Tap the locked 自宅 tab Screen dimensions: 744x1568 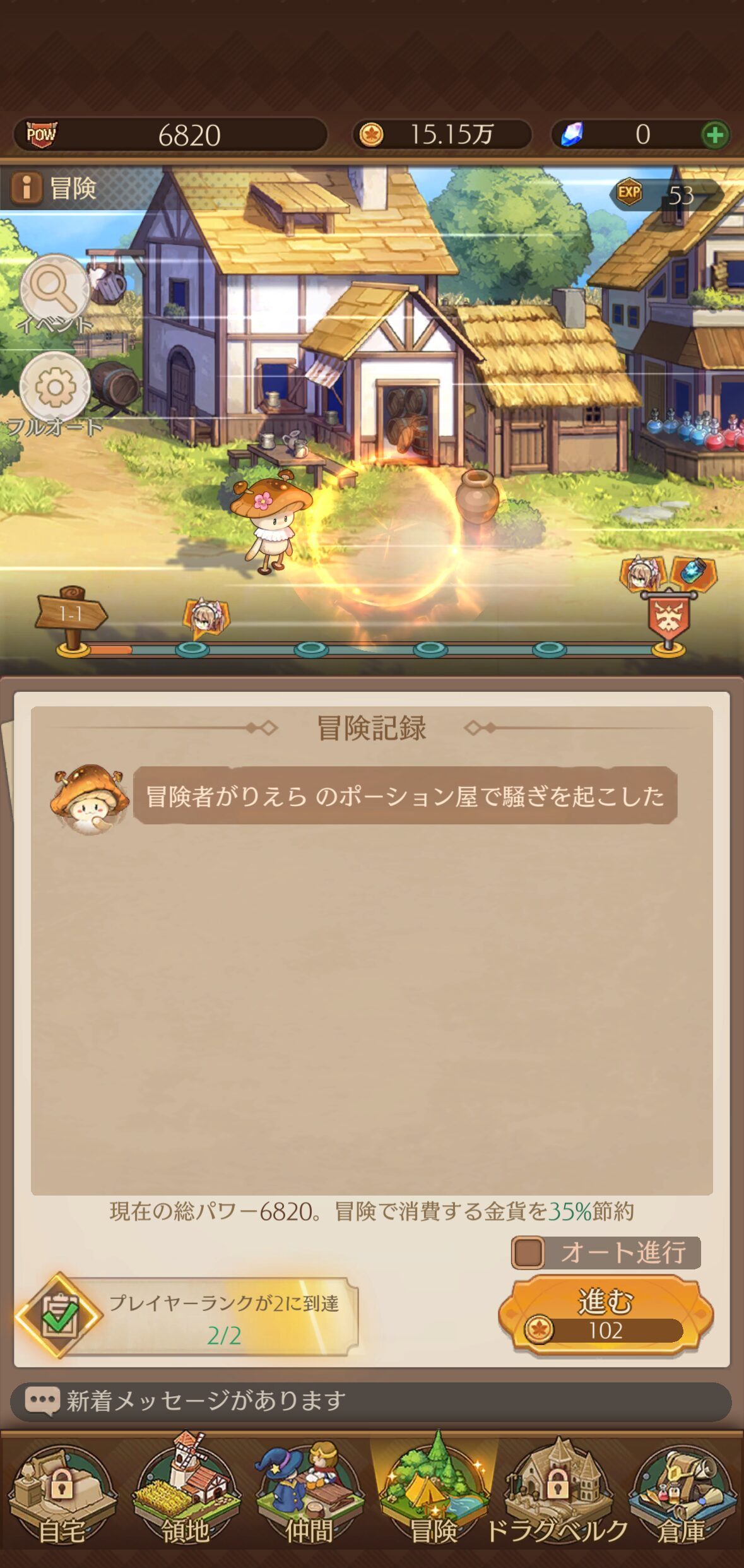tap(62, 1495)
